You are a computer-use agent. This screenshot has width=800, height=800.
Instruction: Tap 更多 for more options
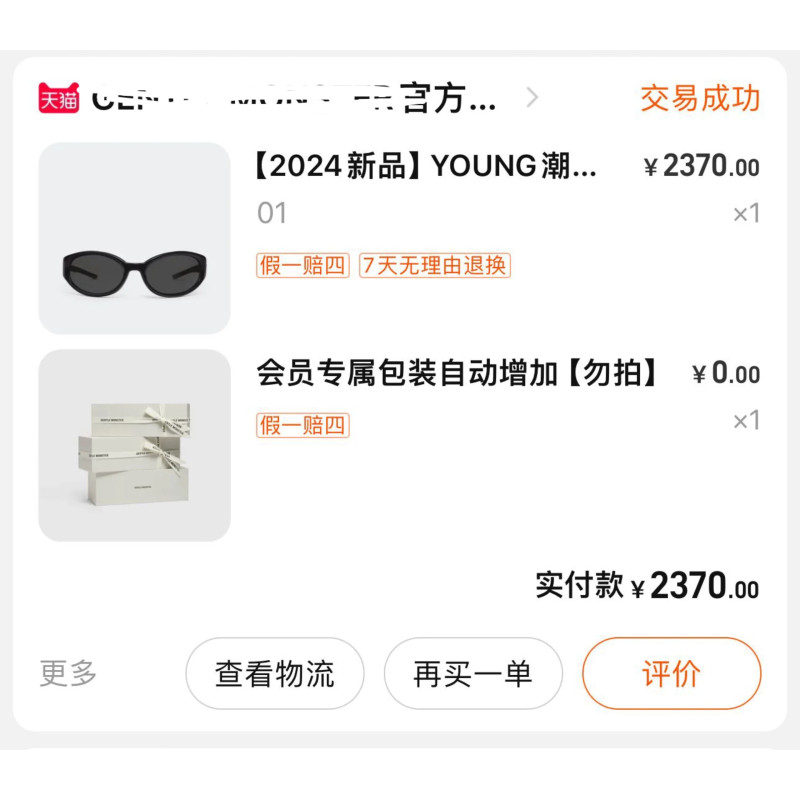tap(68, 673)
